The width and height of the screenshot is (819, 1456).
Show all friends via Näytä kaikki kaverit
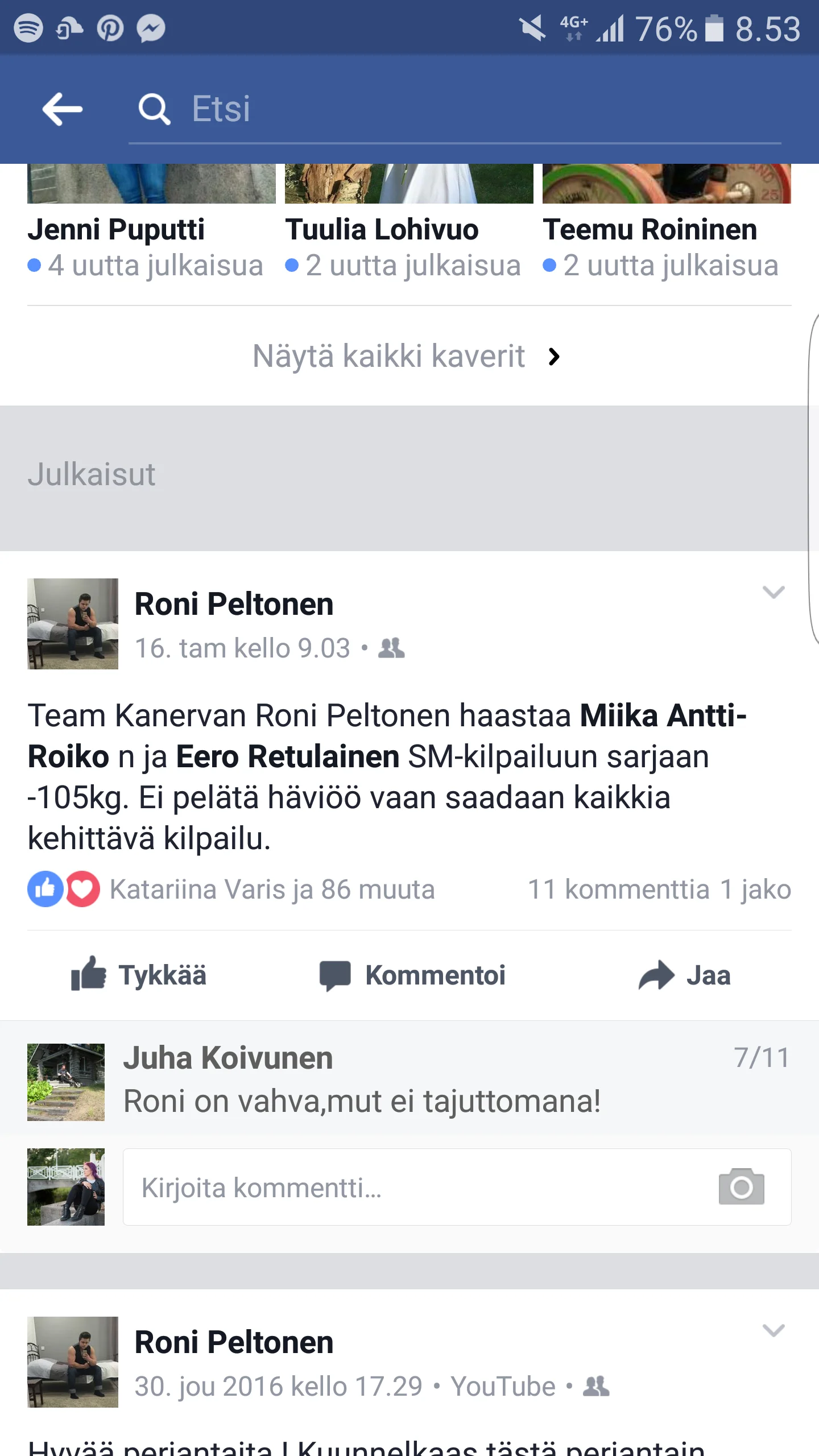[407, 357]
